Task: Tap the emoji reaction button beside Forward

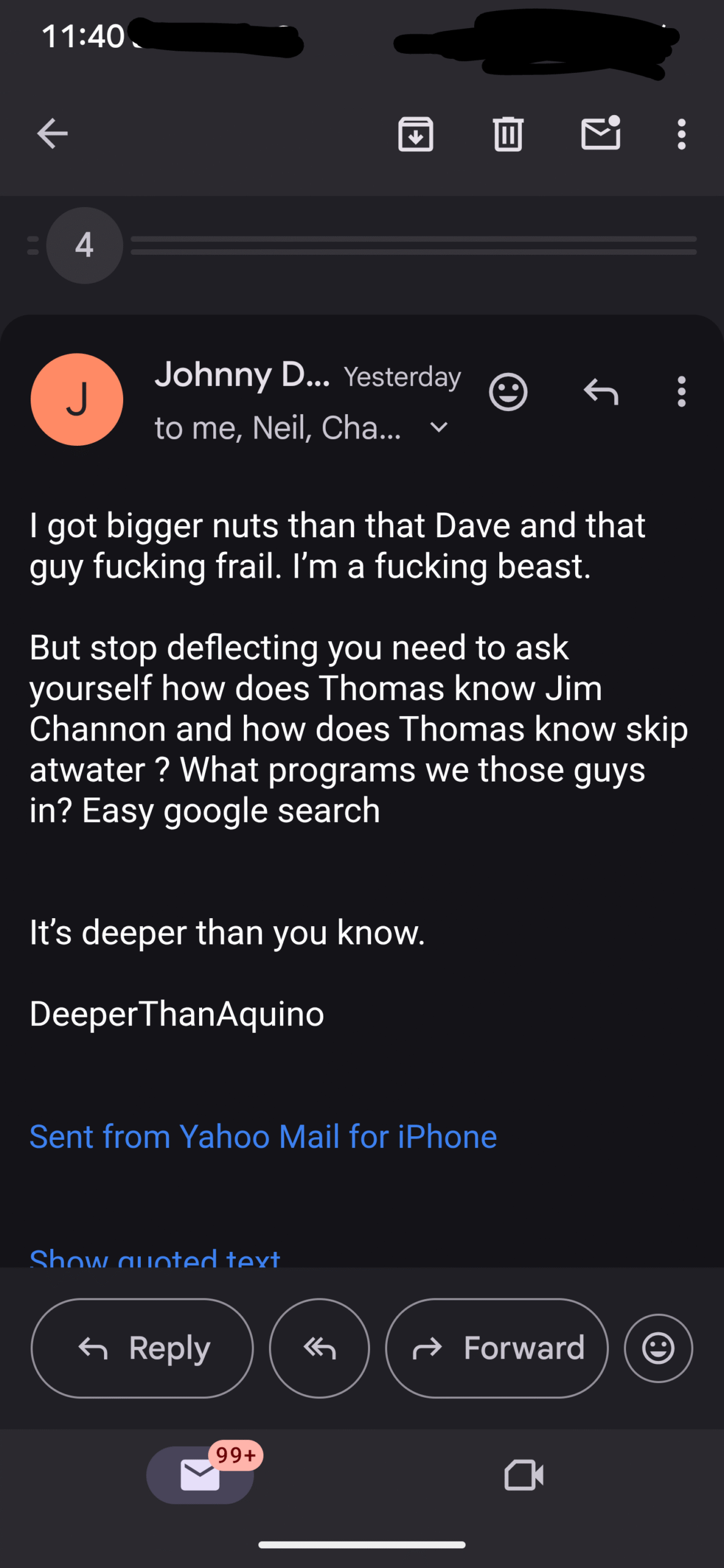Action: tap(658, 1348)
